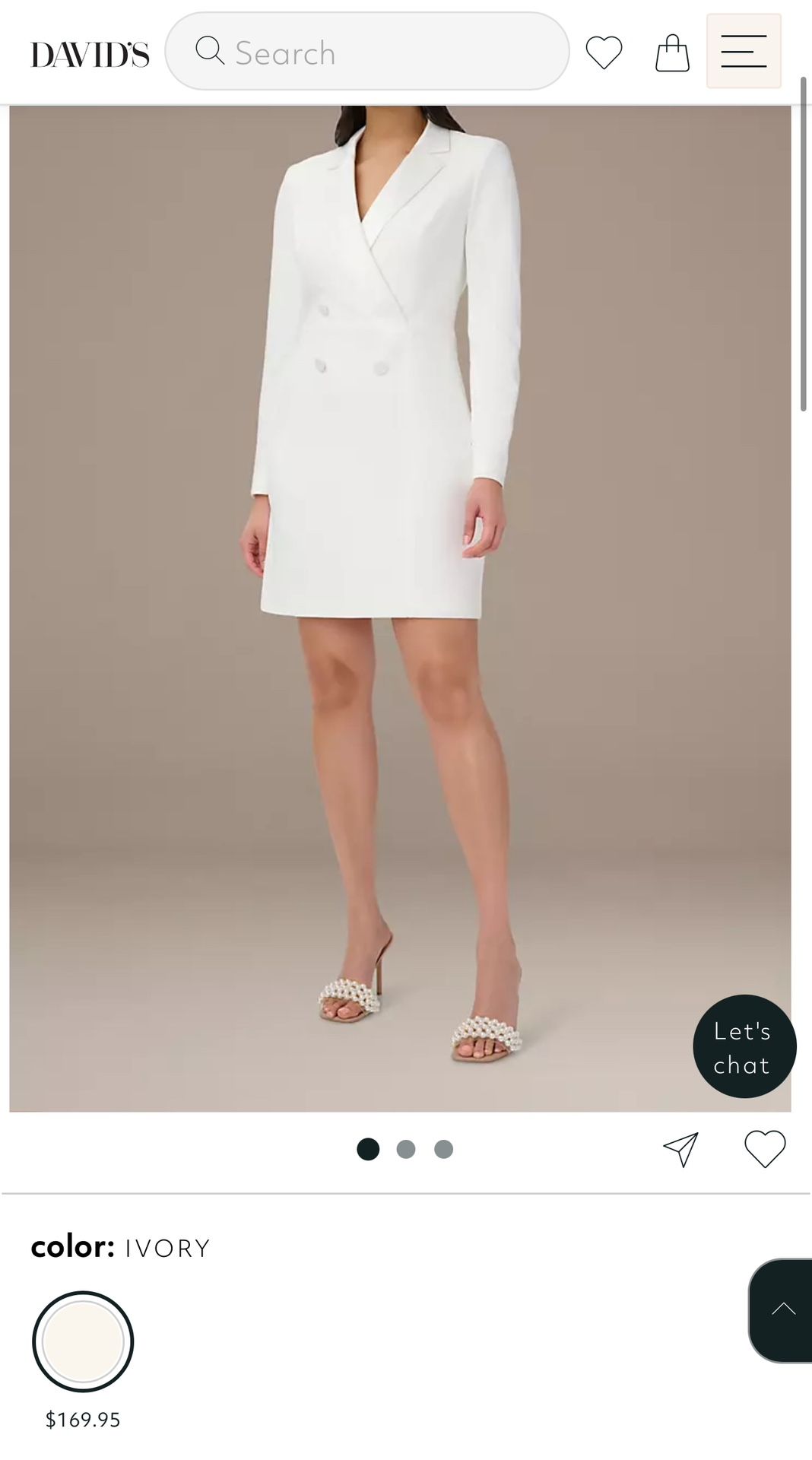The image size is (812, 1460).
Task: Add dress to favorites below photo
Action: [x=765, y=1148]
